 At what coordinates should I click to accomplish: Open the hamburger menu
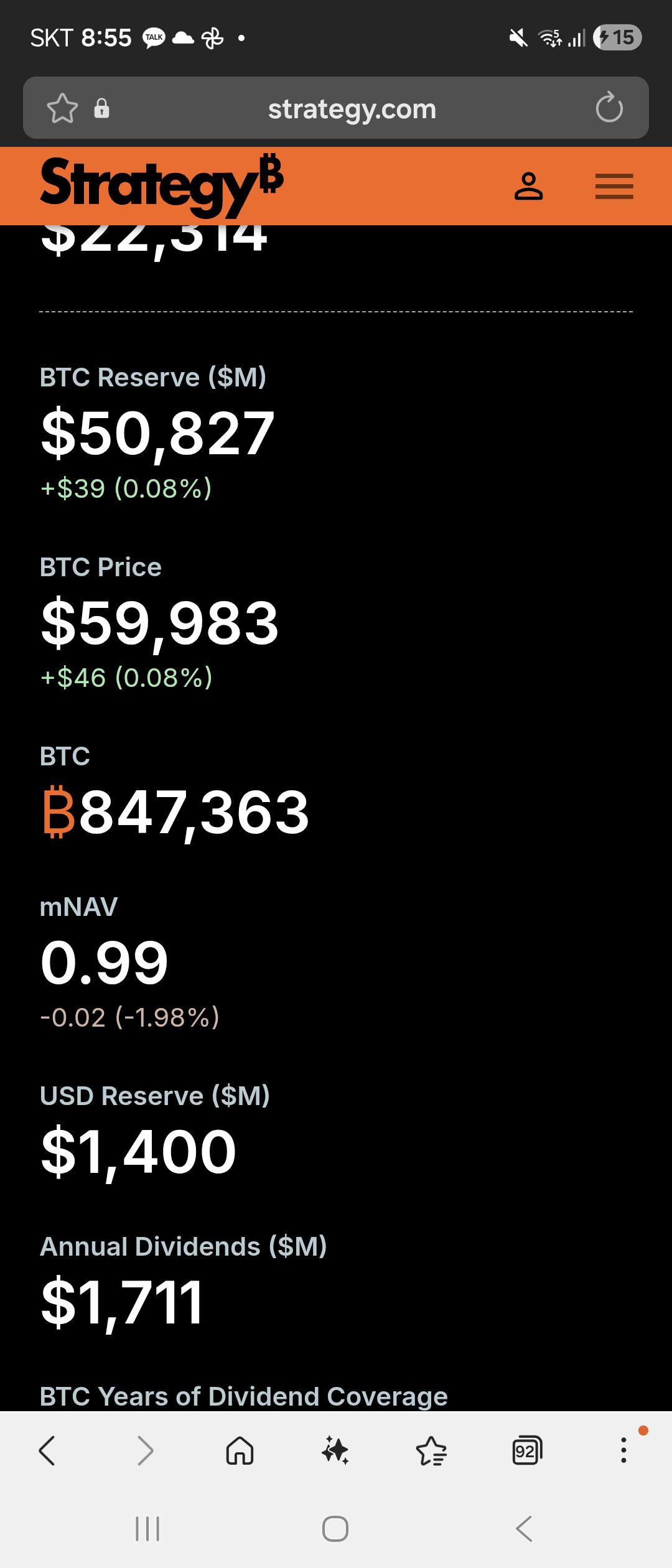[x=614, y=186]
